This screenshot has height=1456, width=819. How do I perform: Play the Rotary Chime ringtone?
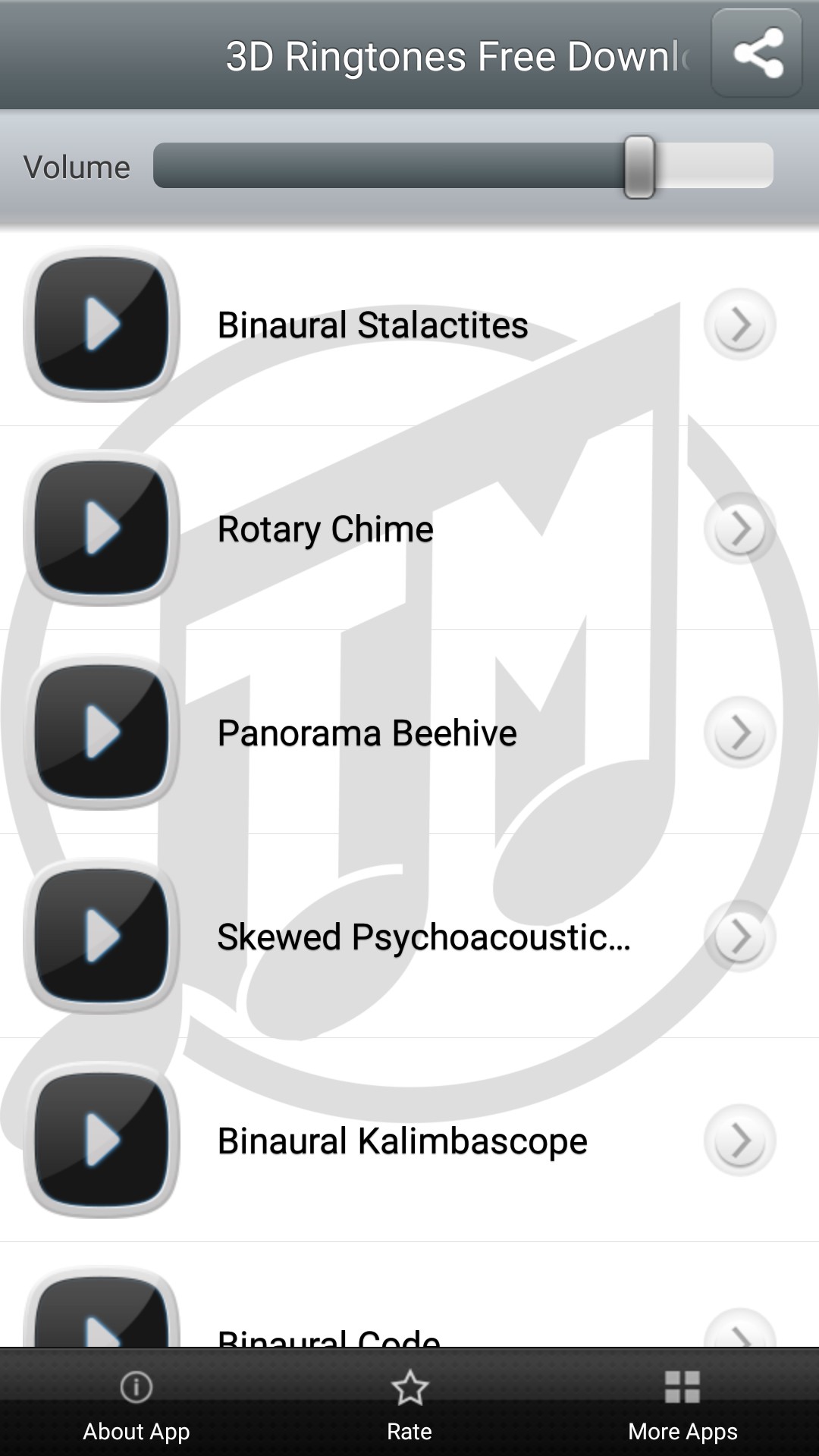(102, 528)
